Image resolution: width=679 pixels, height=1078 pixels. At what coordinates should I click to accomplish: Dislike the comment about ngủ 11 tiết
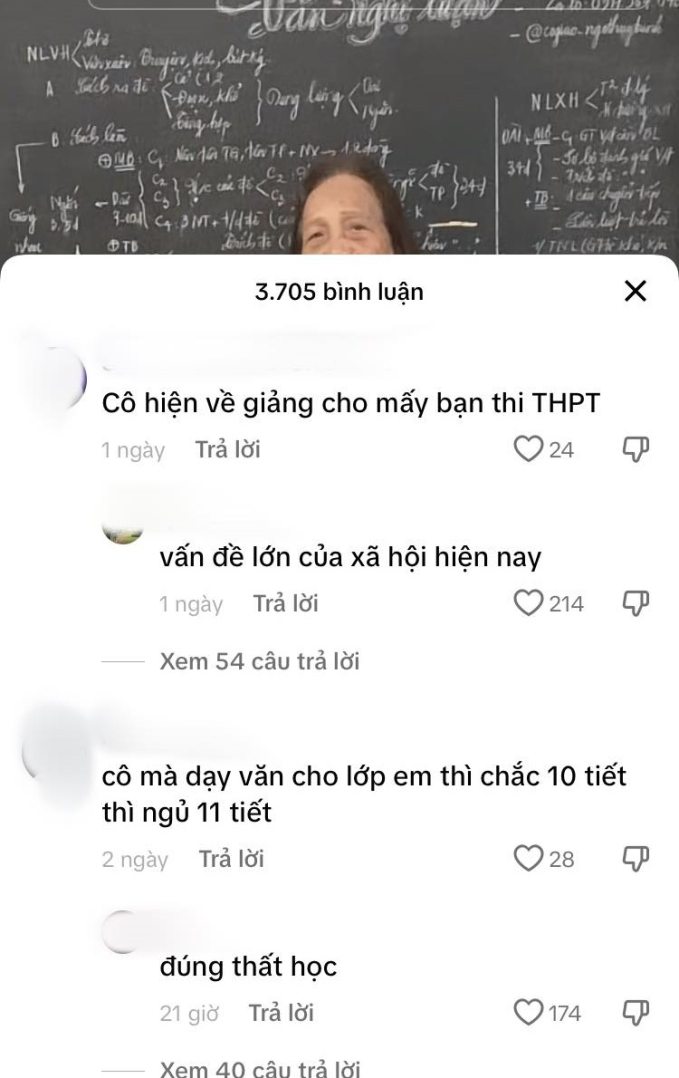click(636, 859)
